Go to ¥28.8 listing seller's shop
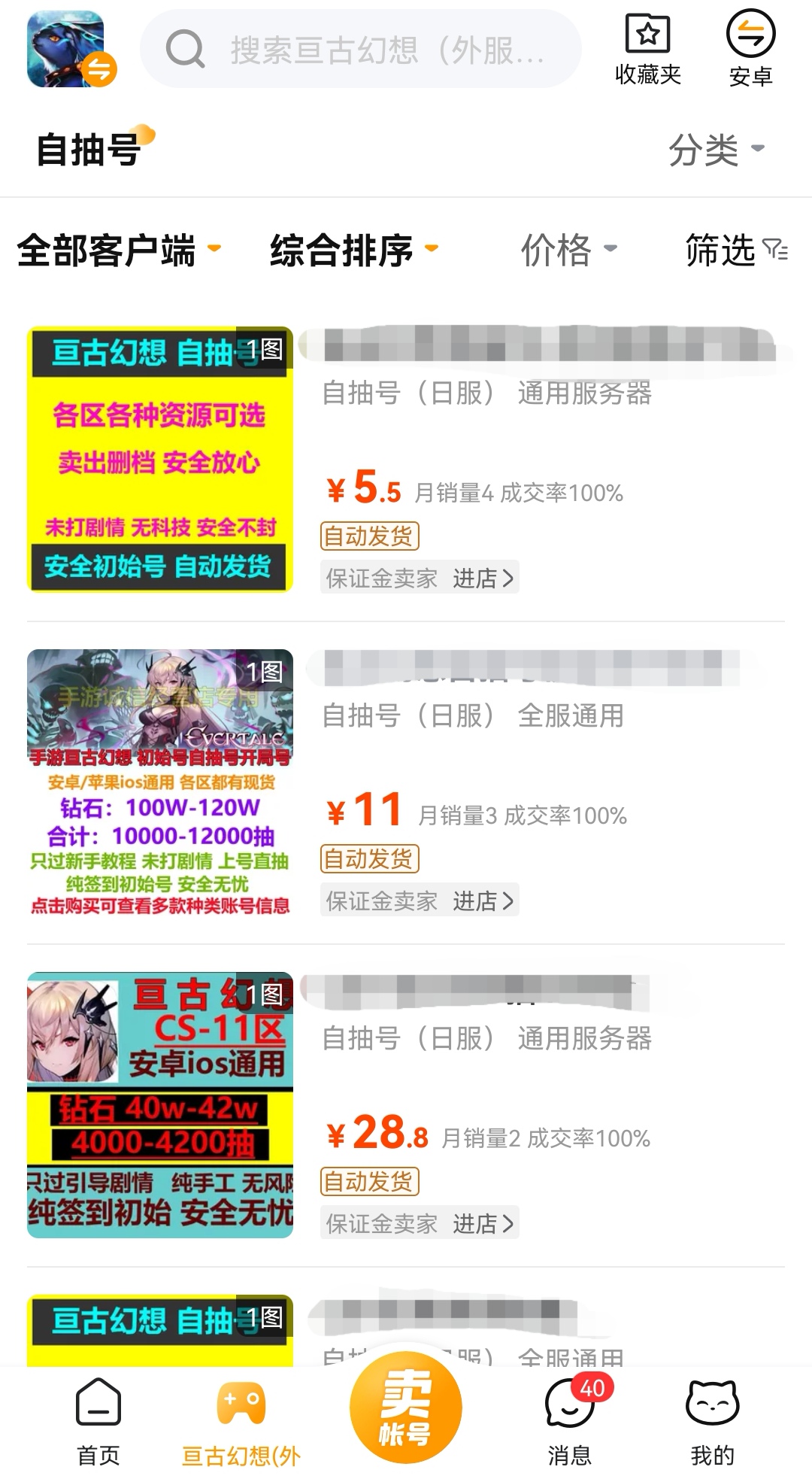This screenshot has width=812, height=1479. tap(483, 1223)
